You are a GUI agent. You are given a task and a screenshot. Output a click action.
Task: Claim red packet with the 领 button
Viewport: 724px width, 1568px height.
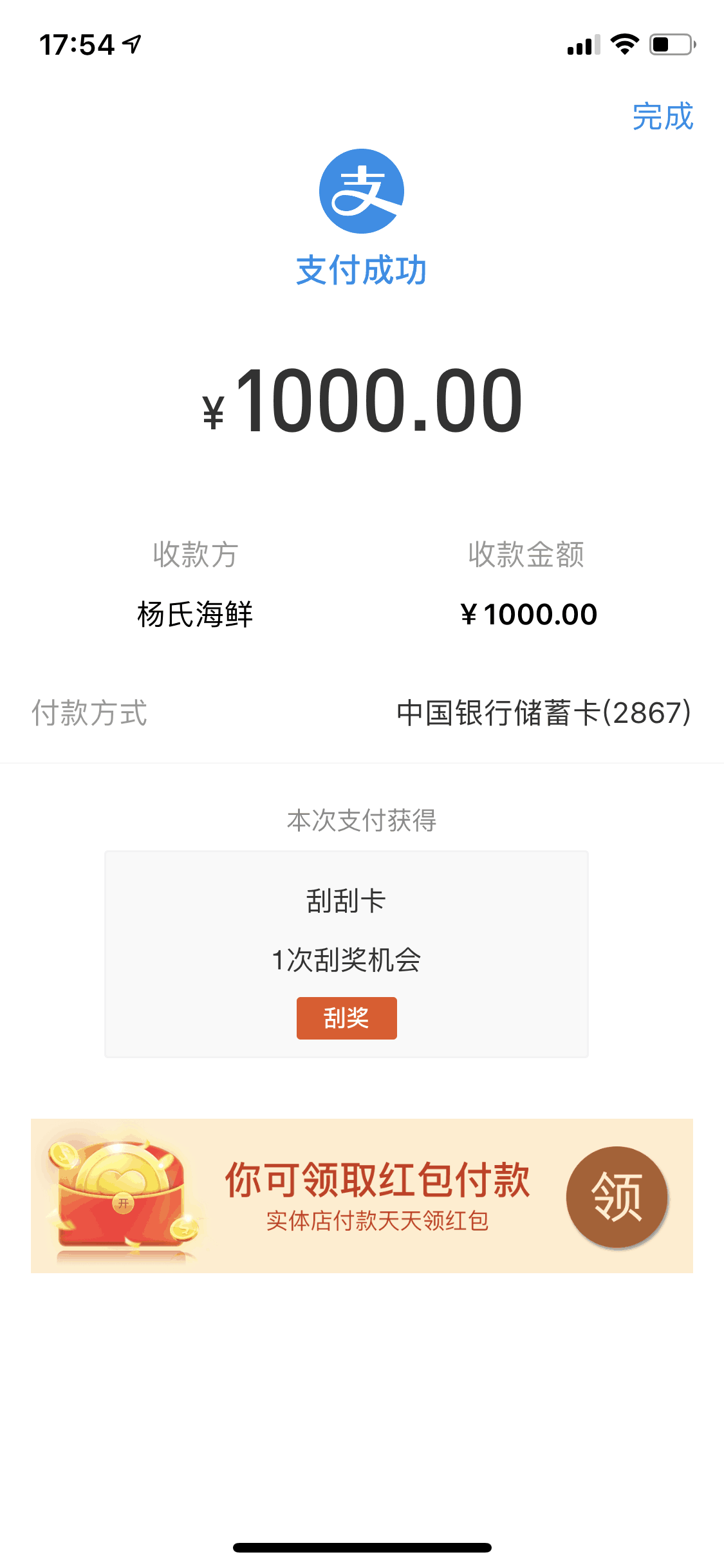pos(617,1197)
